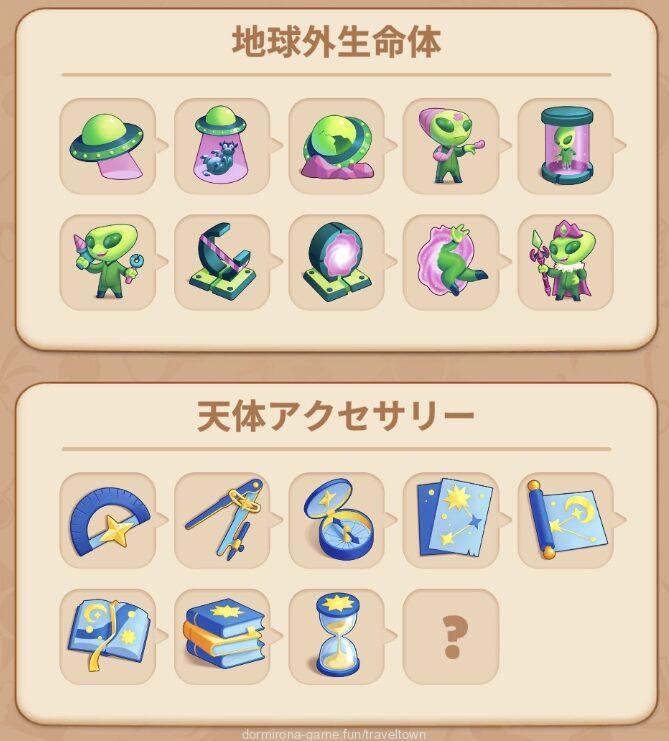Screen dimensions: 669x741
Task: Open the crowned alien king with scepter
Action: [565, 262]
